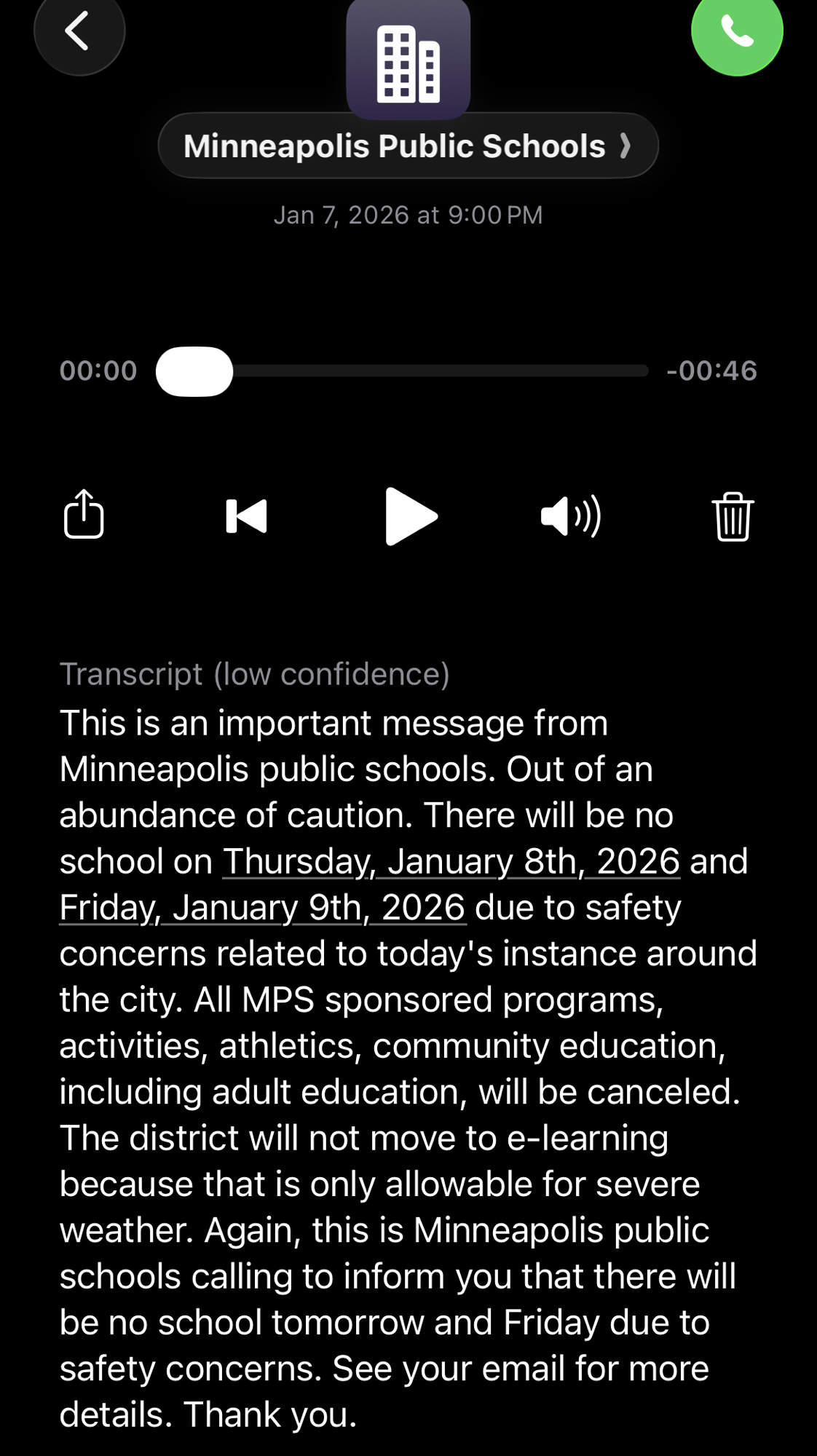Viewport: 817px width, 1456px height.
Task: Go back to the voicemail list
Action: tap(79, 31)
